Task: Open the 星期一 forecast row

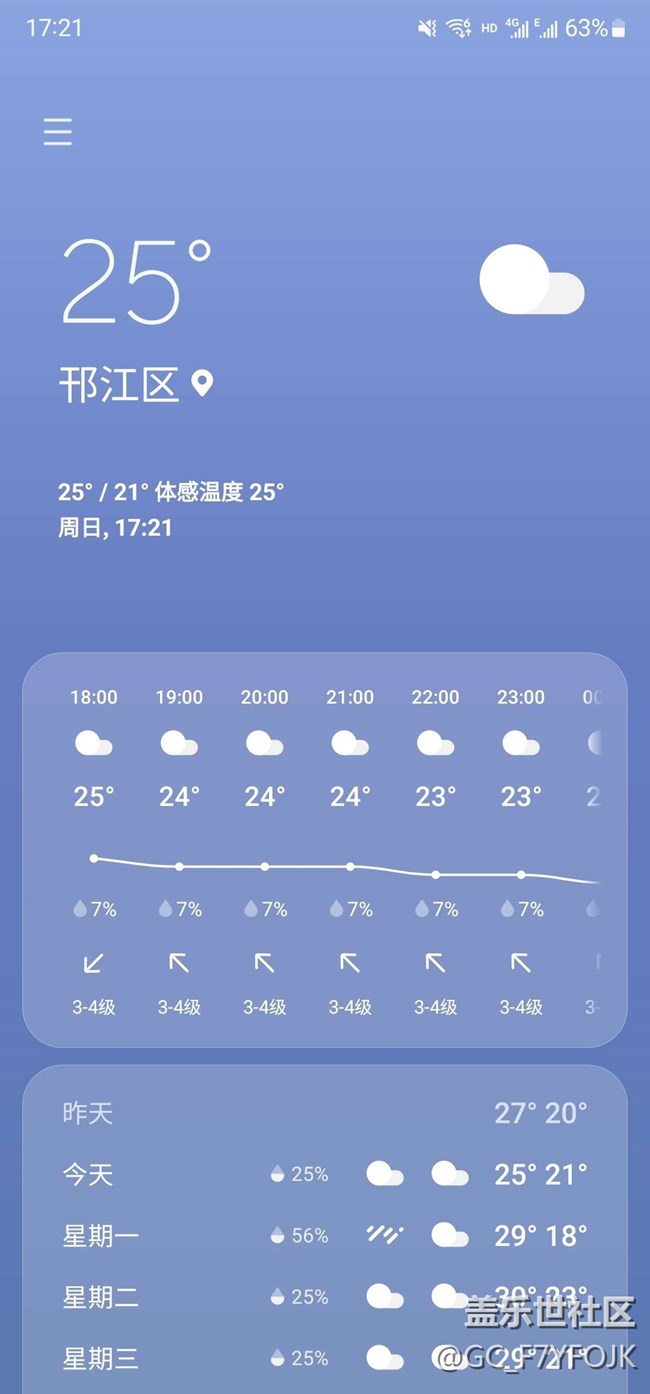Action: pos(325,1236)
